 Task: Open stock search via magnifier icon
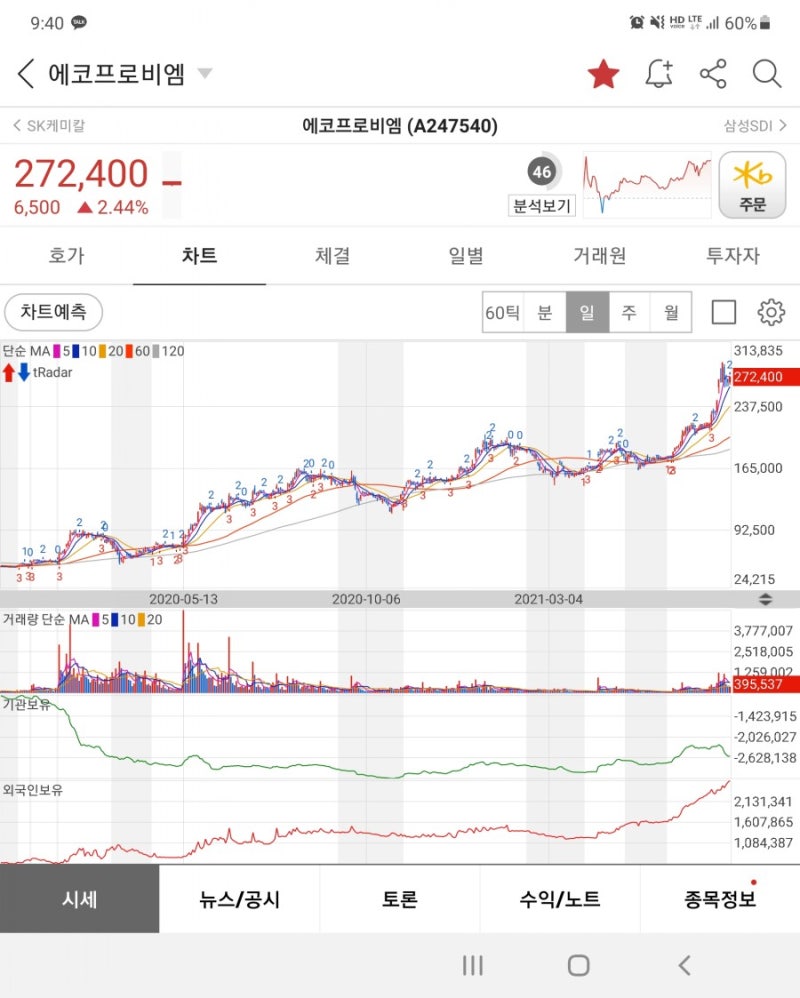(767, 73)
